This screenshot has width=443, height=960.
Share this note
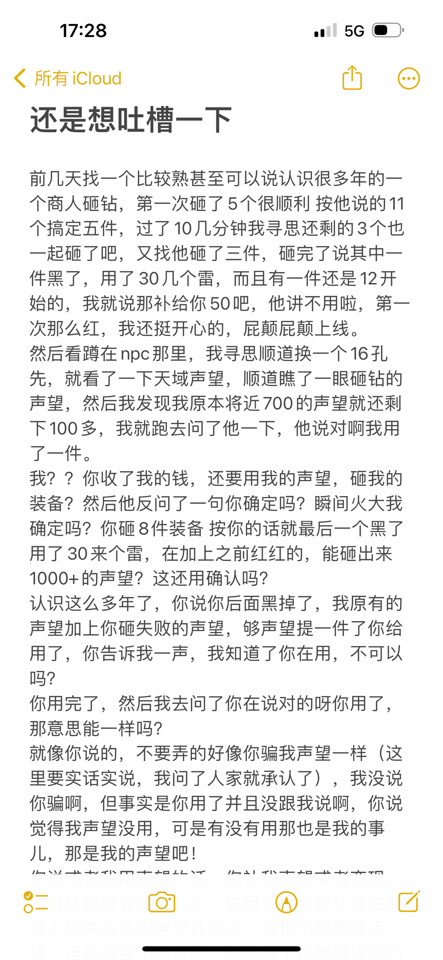tap(352, 78)
